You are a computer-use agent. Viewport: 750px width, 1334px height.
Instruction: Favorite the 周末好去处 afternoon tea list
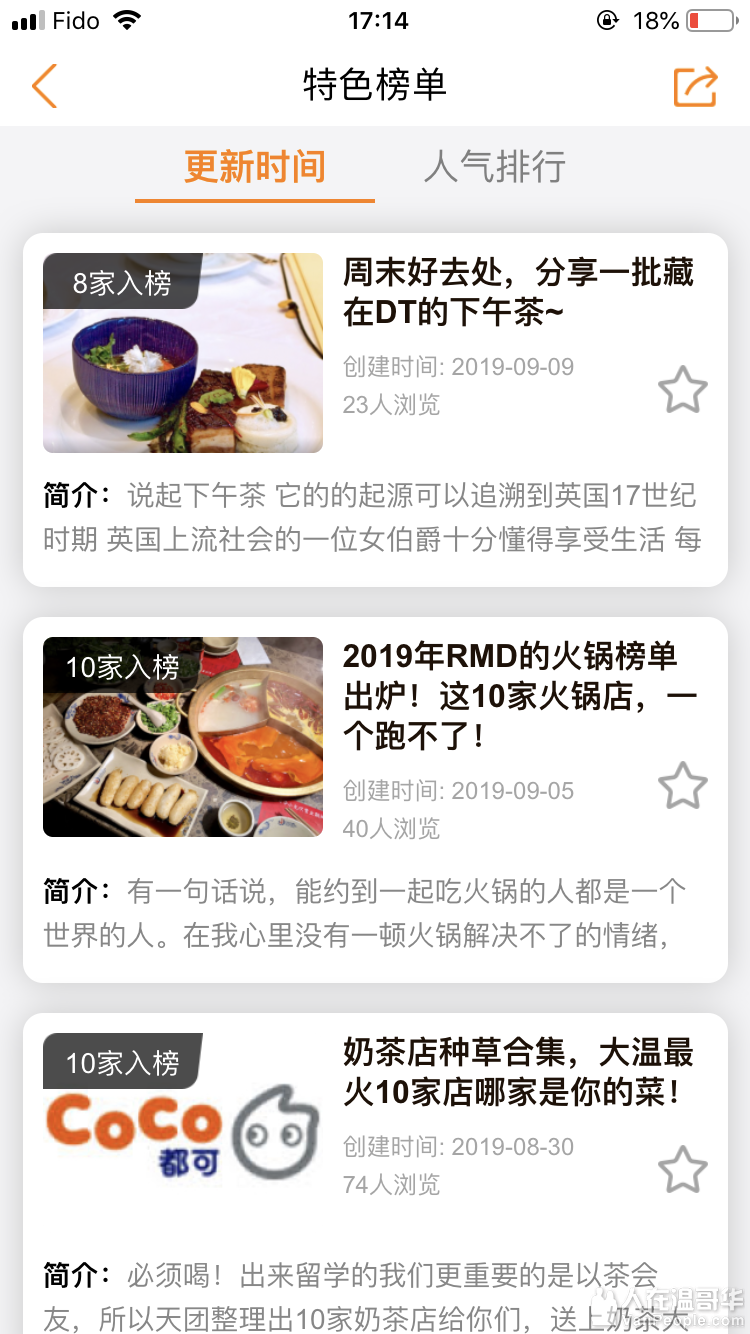click(683, 390)
